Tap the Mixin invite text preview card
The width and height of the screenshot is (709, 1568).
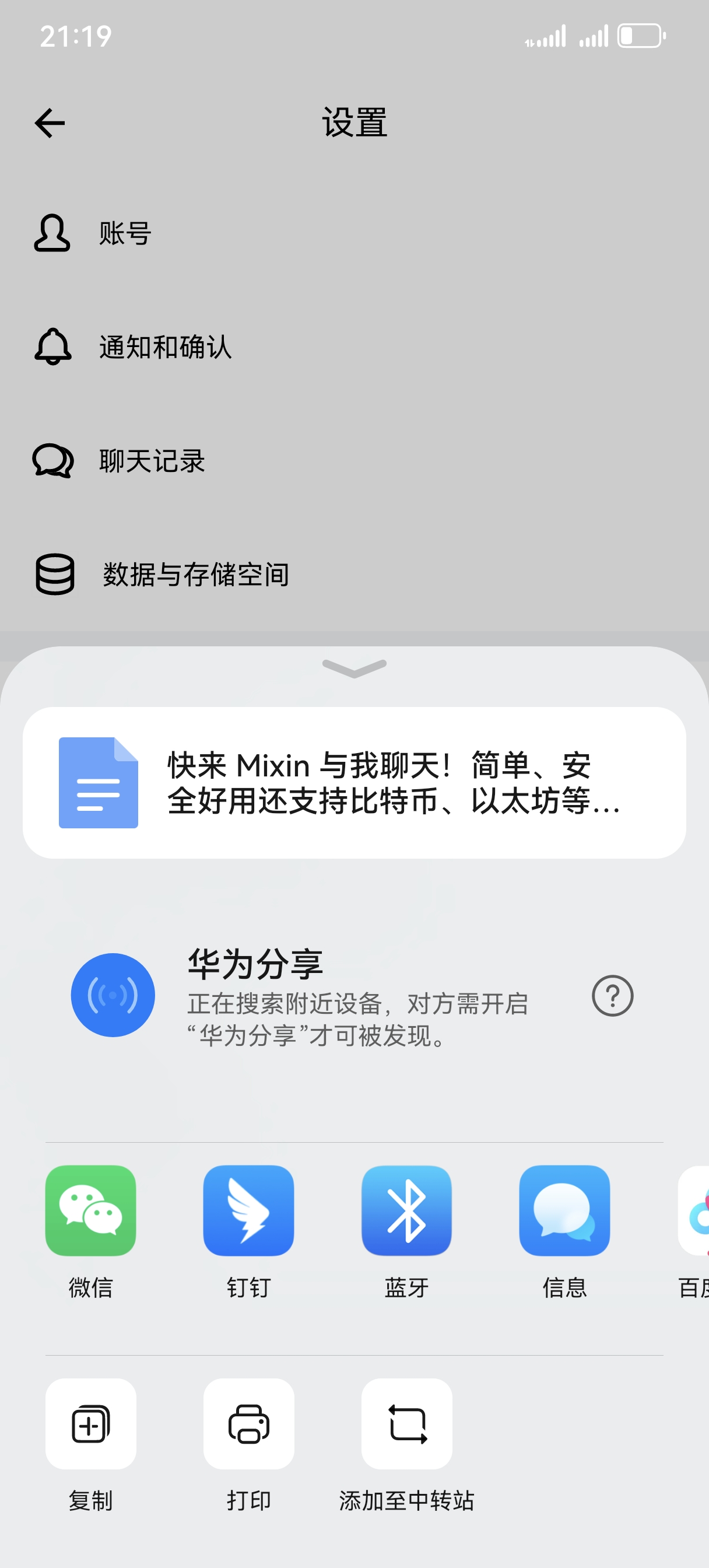(354, 782)
